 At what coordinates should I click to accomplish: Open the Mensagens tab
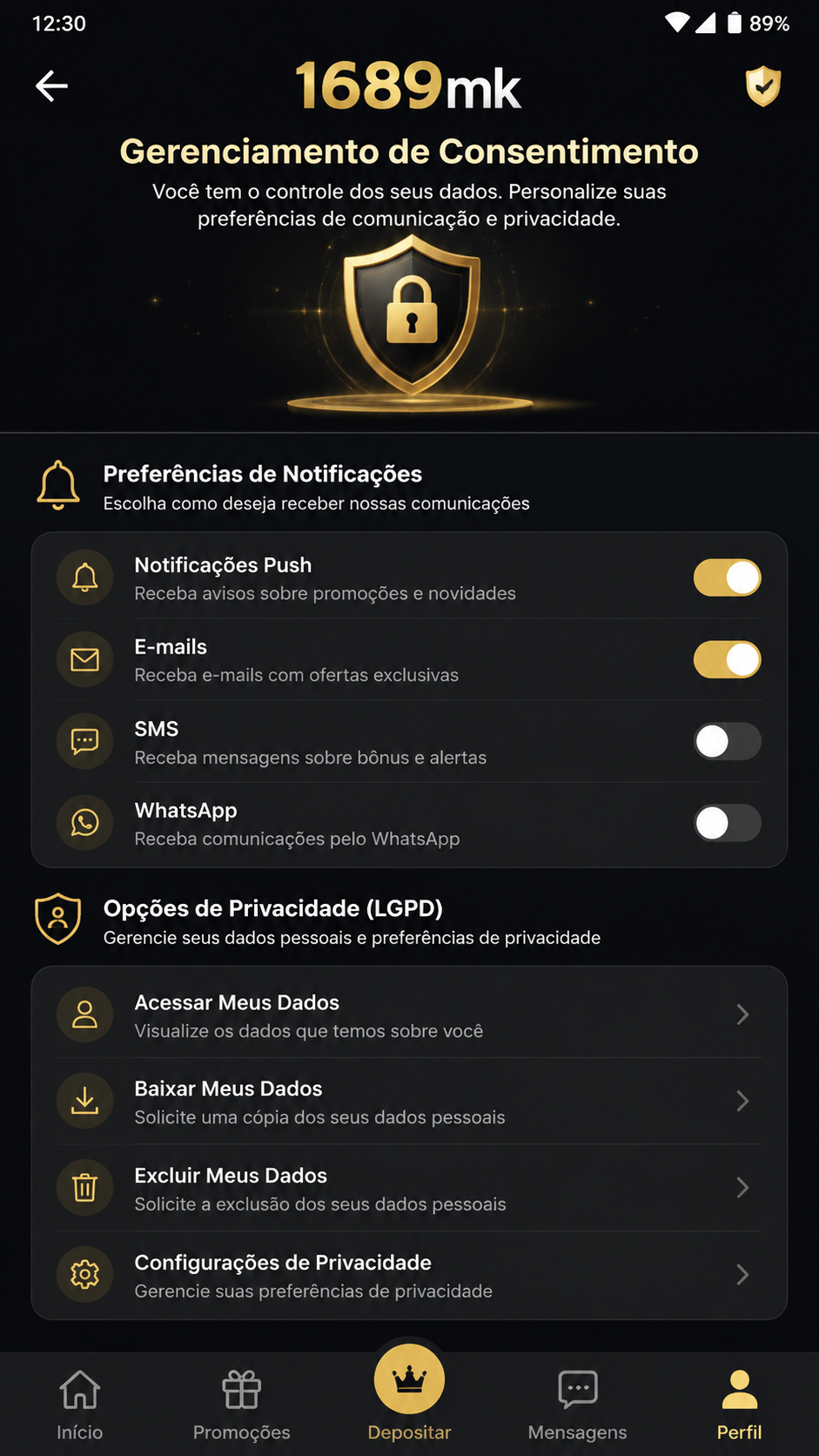577,1404
